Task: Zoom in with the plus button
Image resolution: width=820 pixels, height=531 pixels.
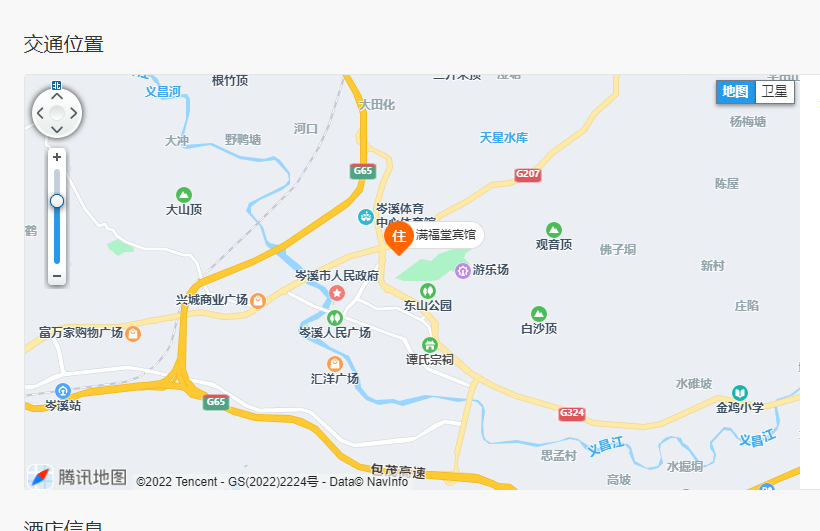Action: click(x=57, y=157)
